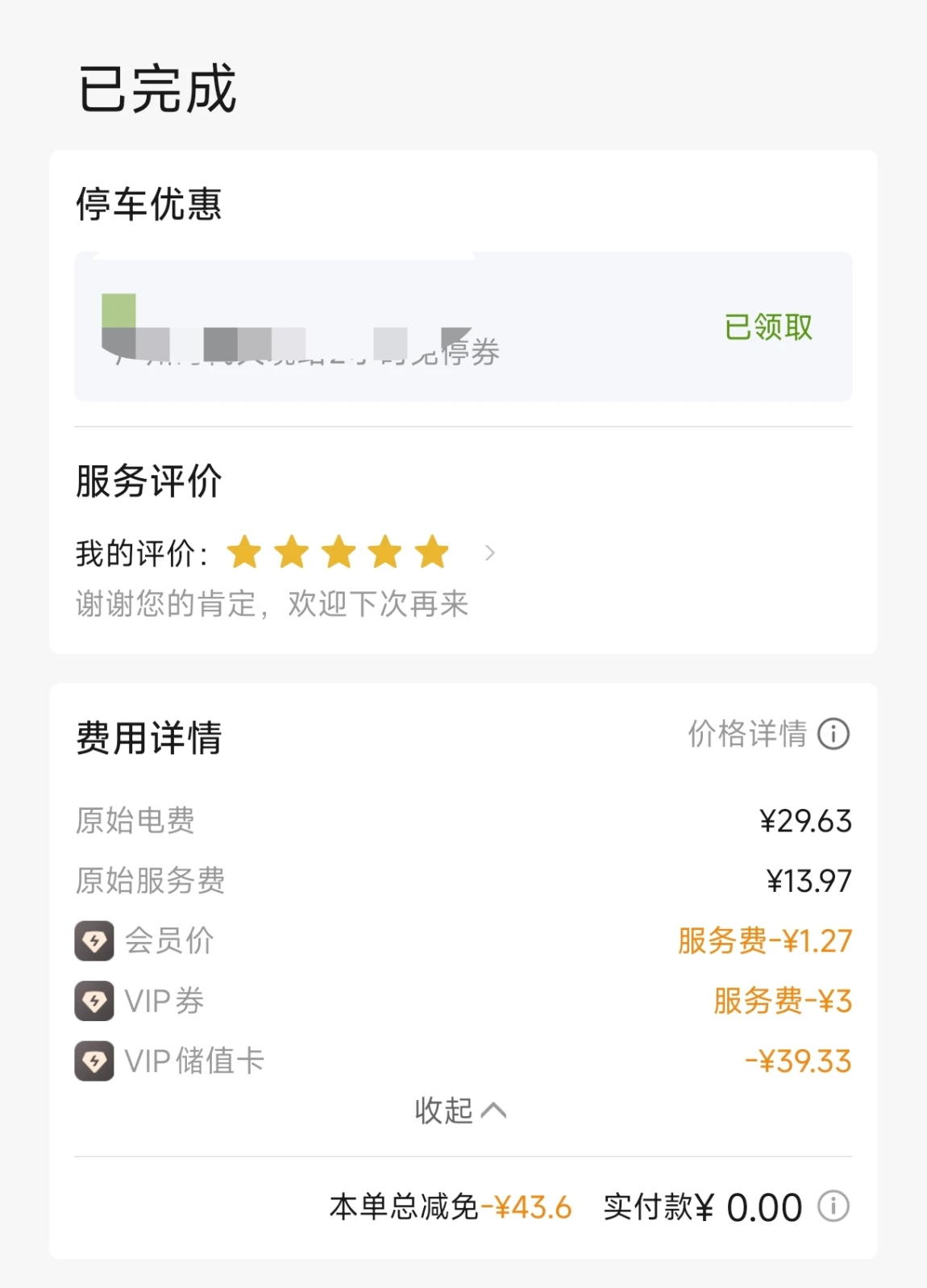The height and width of the screenshot is (1288, 927).
Task: Open my five-star rating details
Action: pyautogui.click(x=285, y=553)
